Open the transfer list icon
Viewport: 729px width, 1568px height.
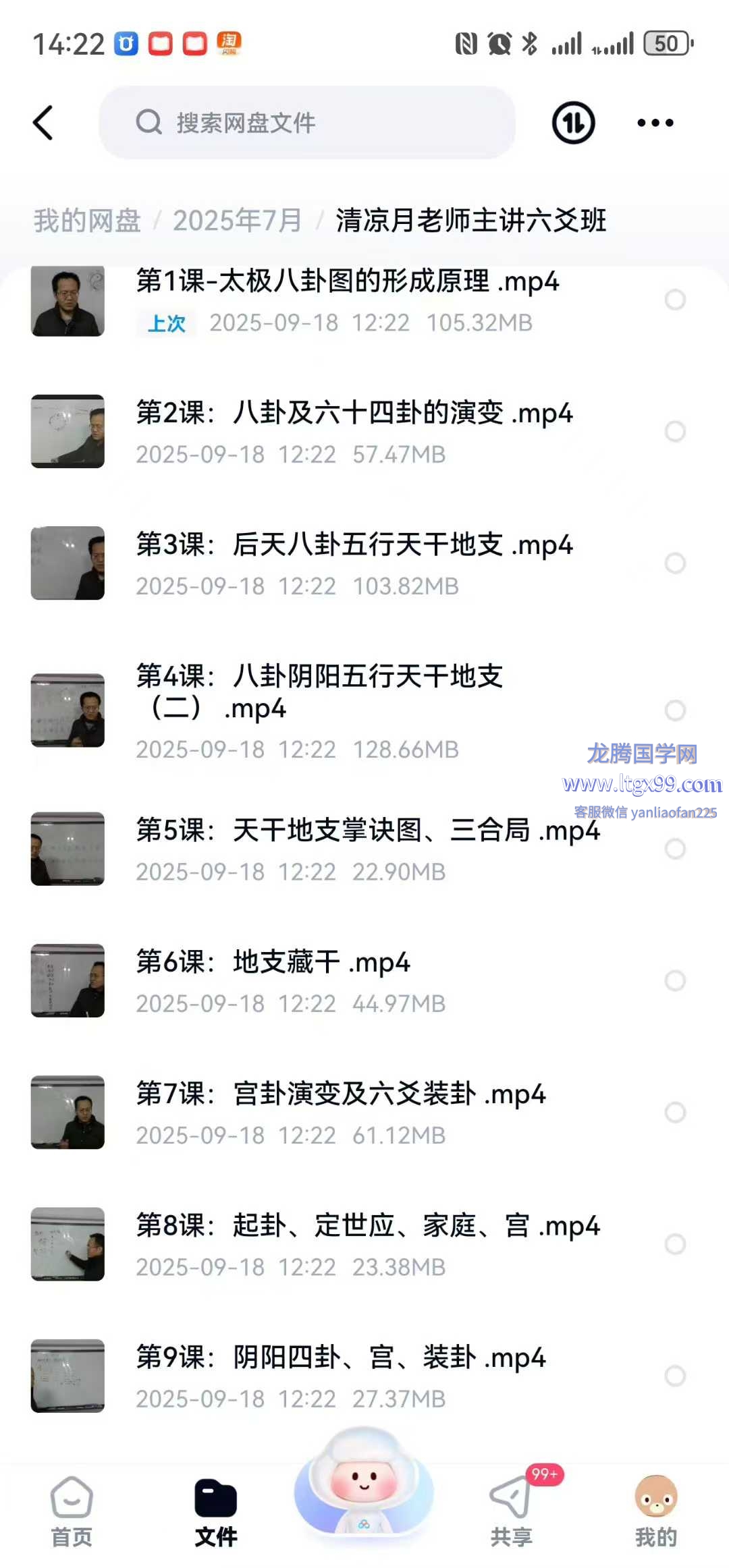click(x=573, y=123)
